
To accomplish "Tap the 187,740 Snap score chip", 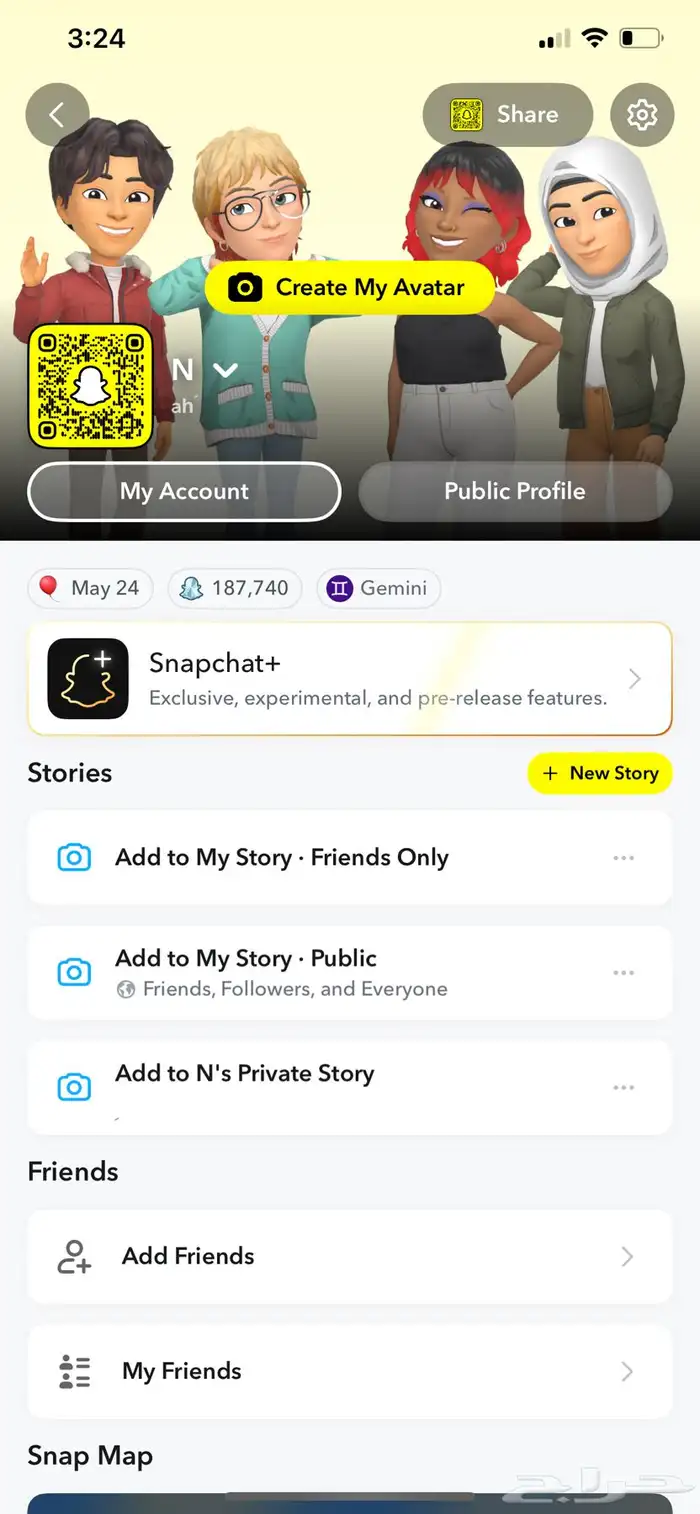I will point(234,588).
